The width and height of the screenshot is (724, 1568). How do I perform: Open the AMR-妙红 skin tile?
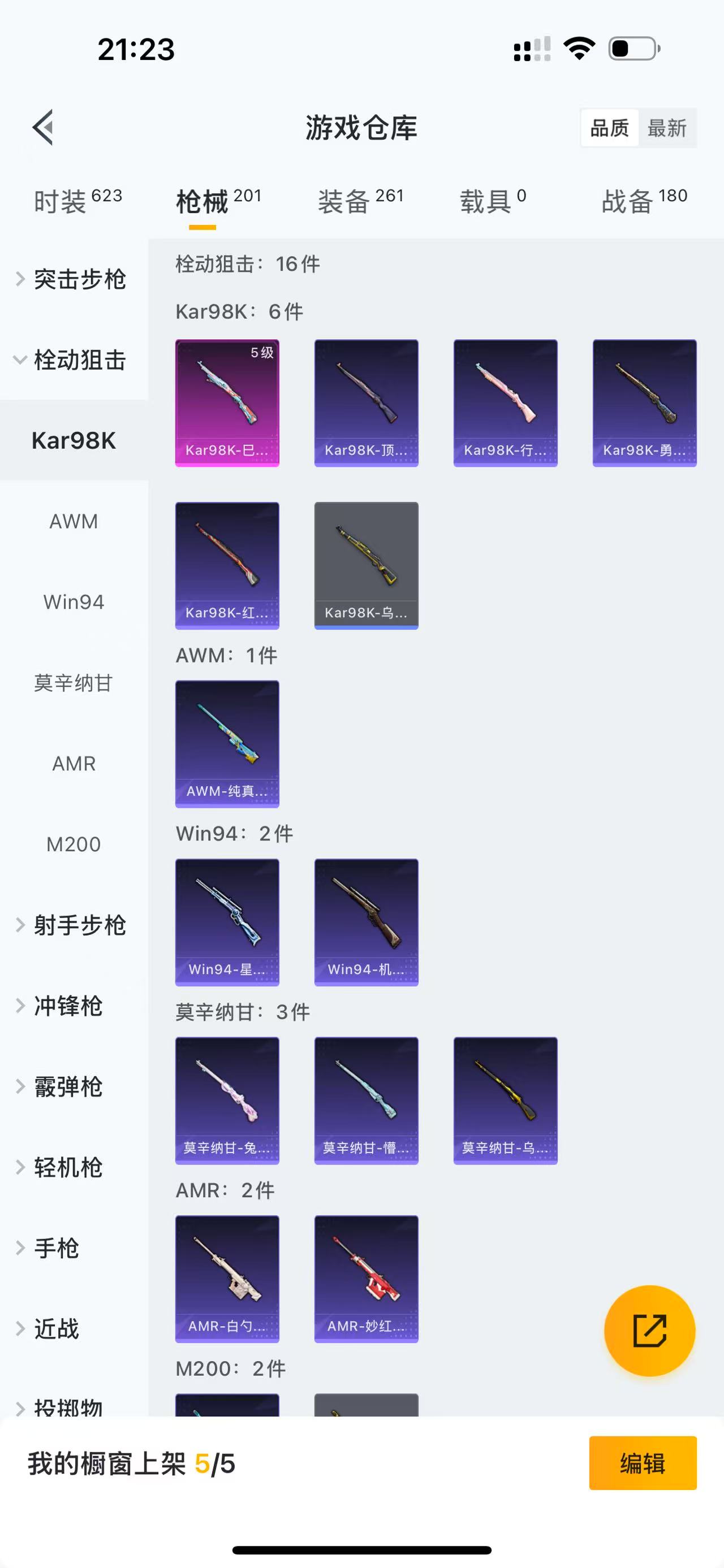click(x=366, y=1279)
